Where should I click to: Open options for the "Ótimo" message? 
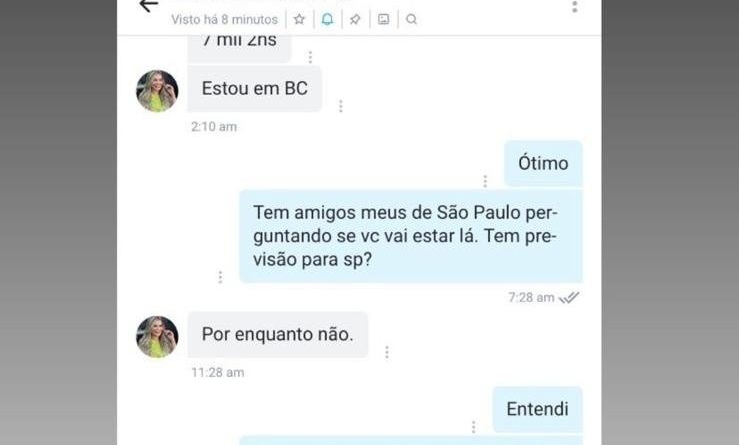tap(485, 181)
